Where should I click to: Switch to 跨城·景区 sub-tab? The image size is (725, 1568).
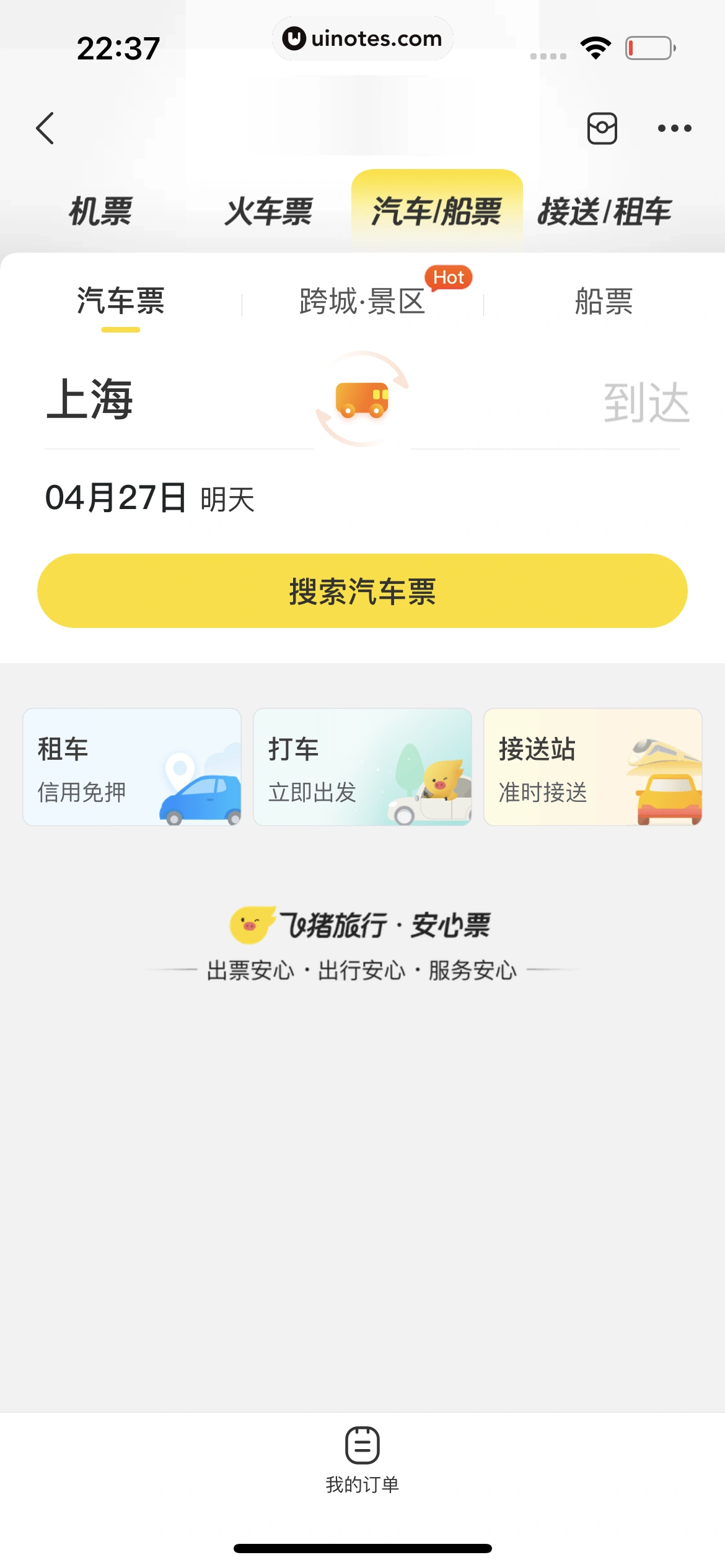362,302
